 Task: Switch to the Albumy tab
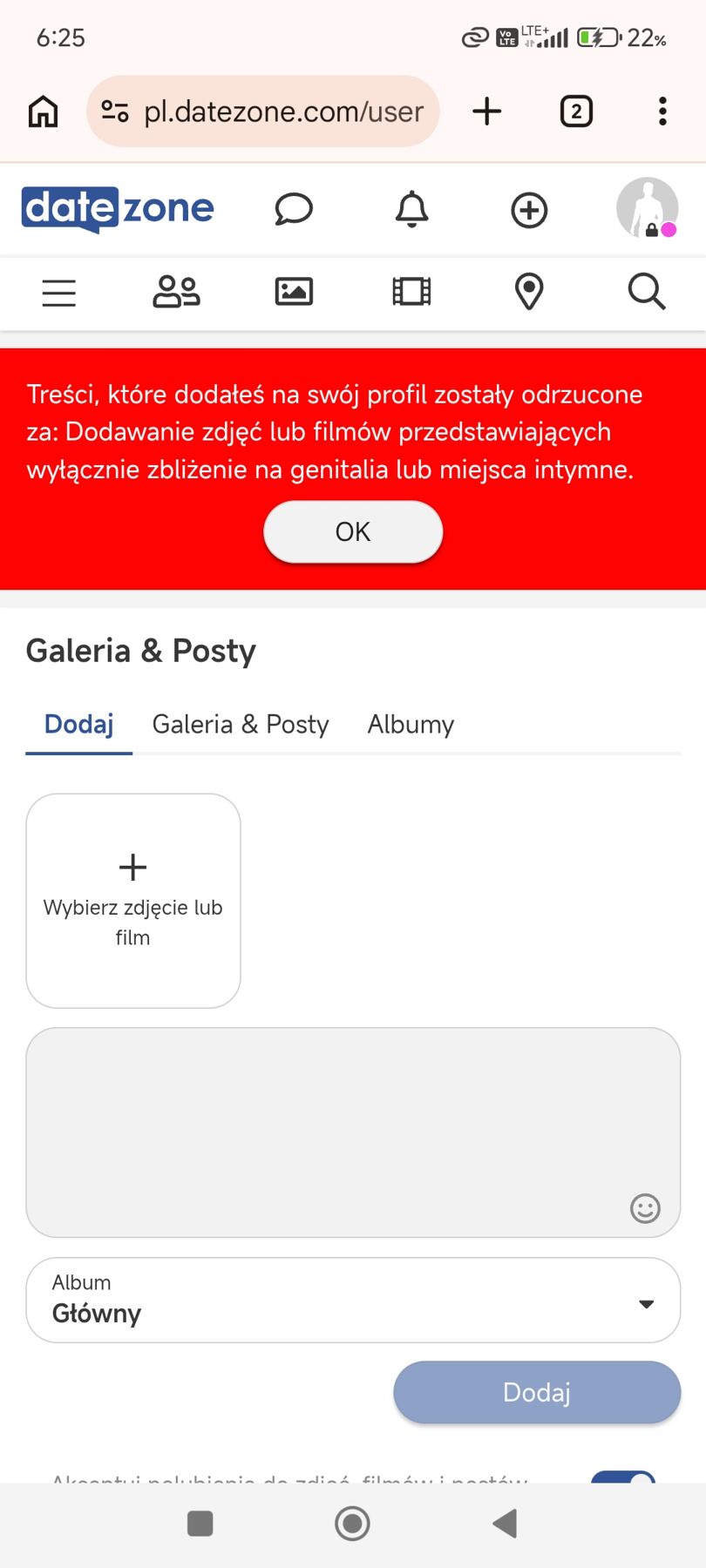click(x=411, y=725)
